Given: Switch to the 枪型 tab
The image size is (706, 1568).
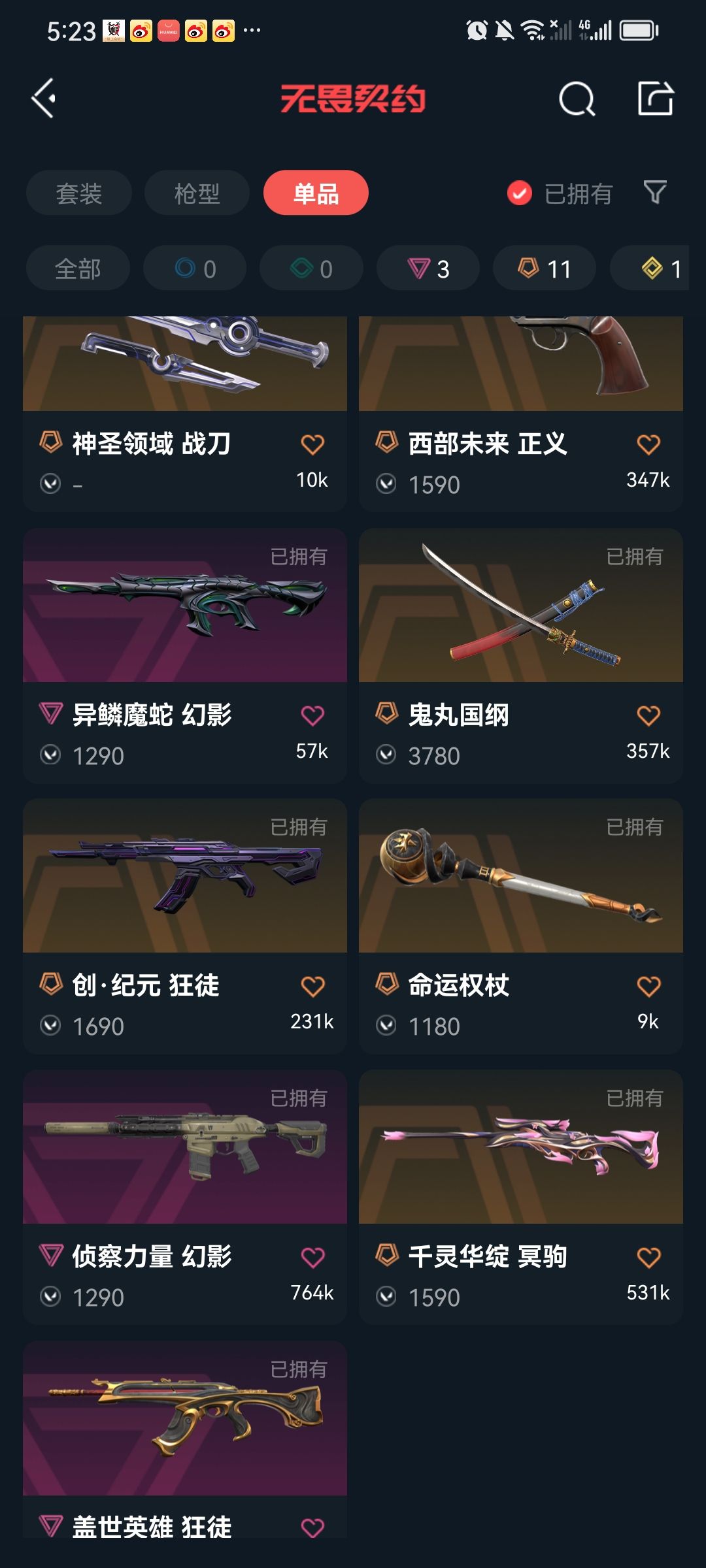Looking at the screenshot, I should pos(197,193).
